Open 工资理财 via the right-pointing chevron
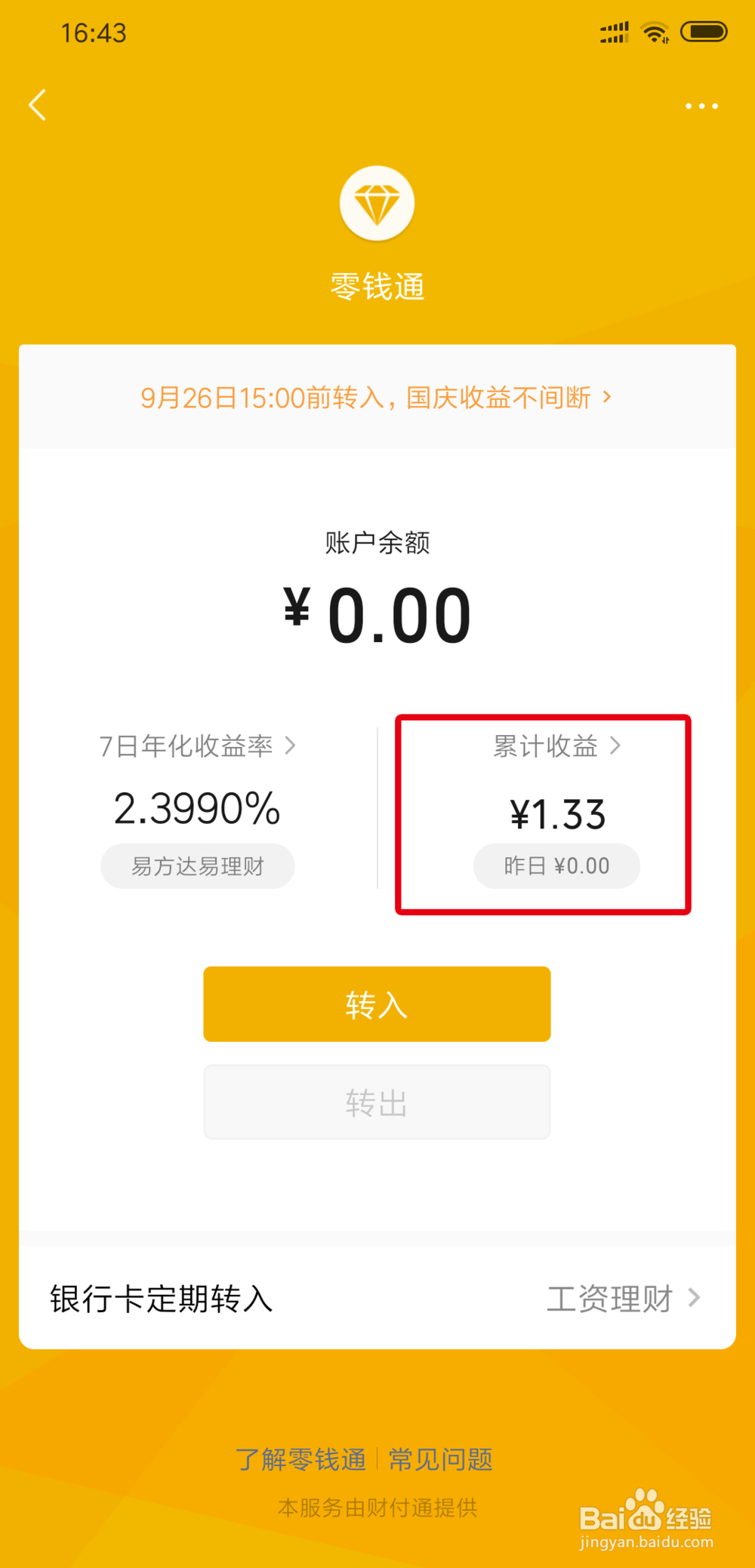This screenshot has height=1568, width=755. click(693, 1298)
